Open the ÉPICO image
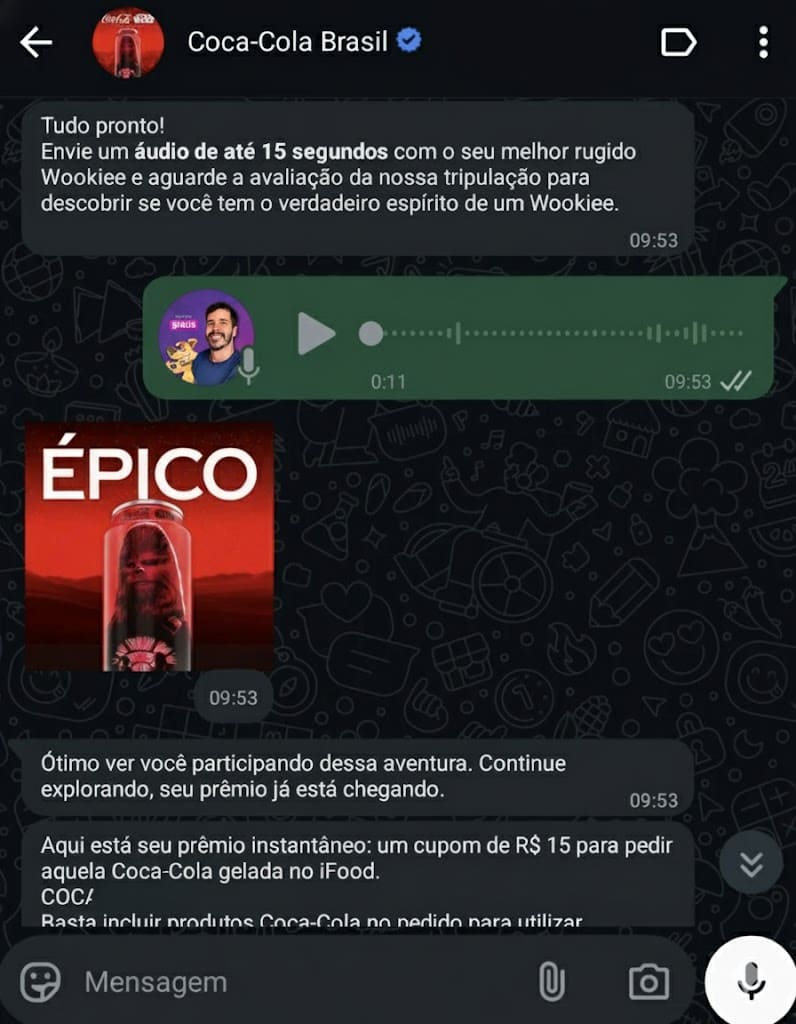Screen dimensions: 796x1024 point(149,546)
